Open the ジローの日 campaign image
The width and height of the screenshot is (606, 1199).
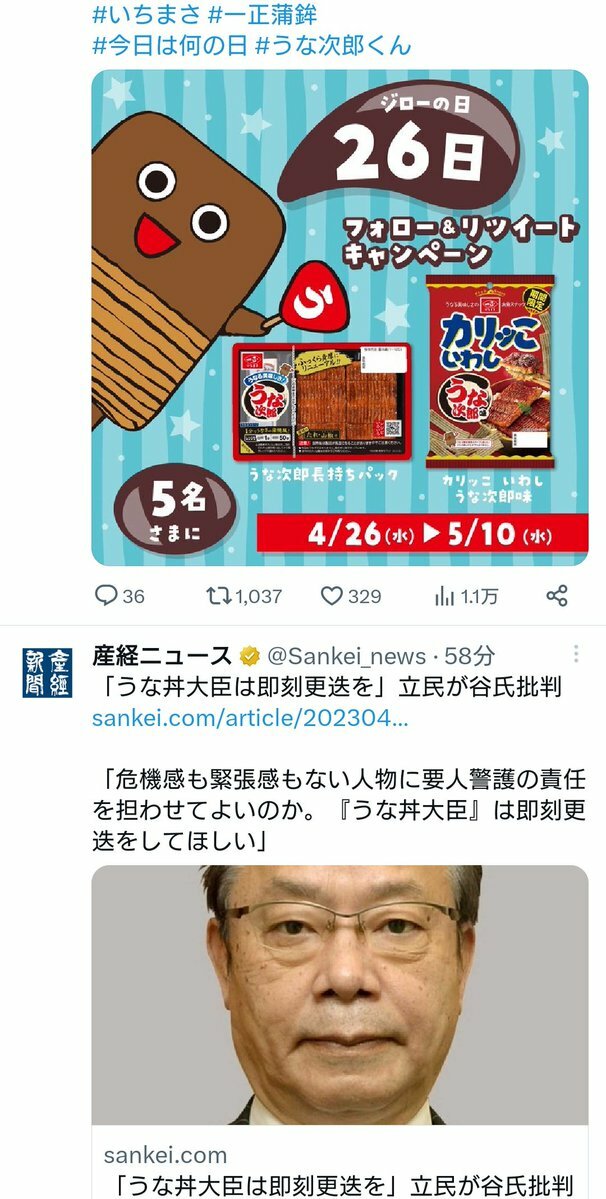point(340,318)
